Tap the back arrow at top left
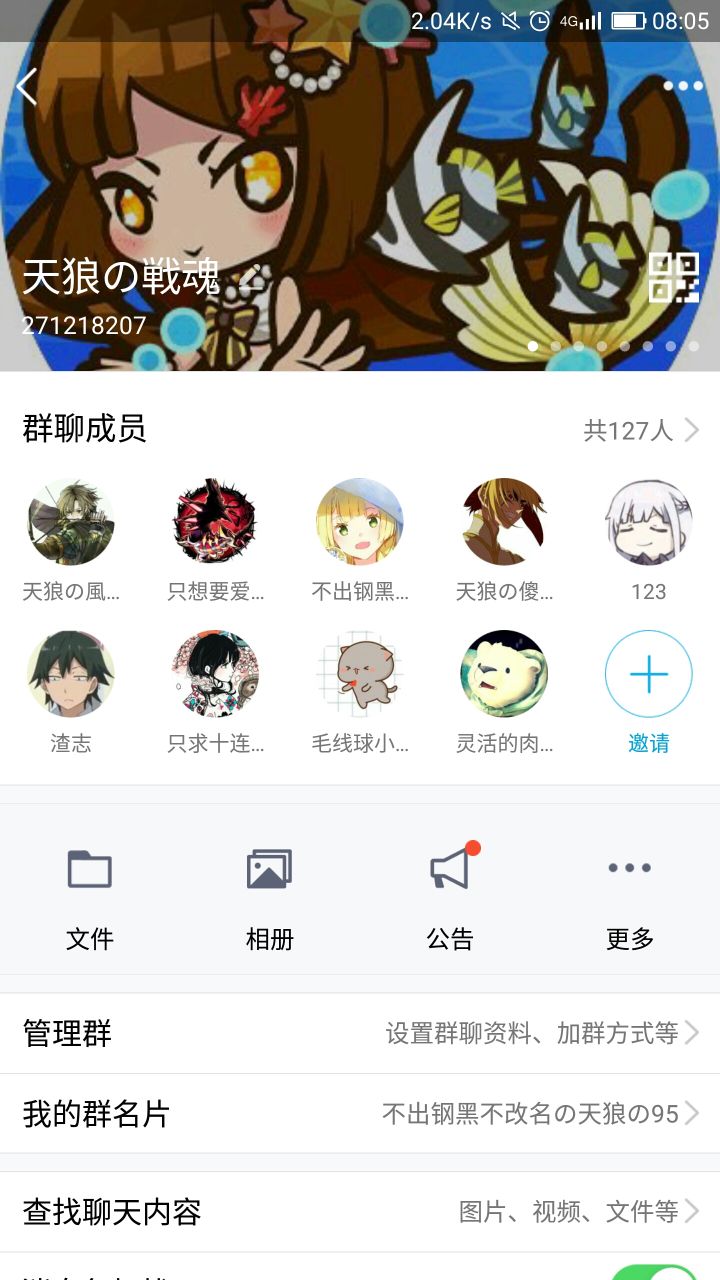This screenshot has width=720, height=1280. coord(25,86)
